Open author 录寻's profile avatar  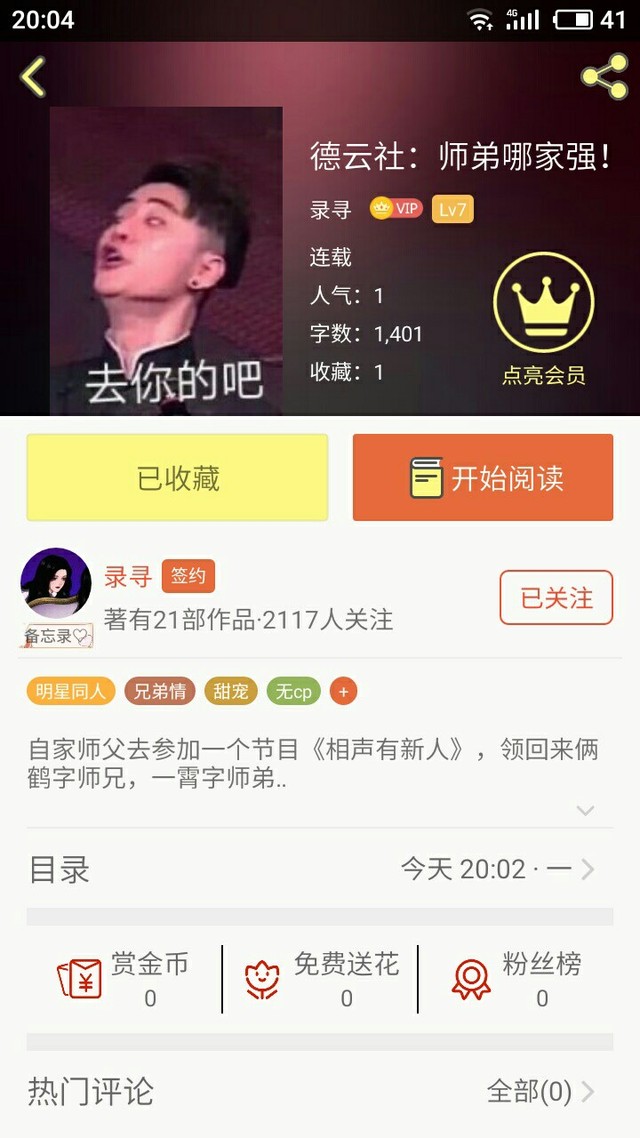pyautogui.click(x=56, y=585)
